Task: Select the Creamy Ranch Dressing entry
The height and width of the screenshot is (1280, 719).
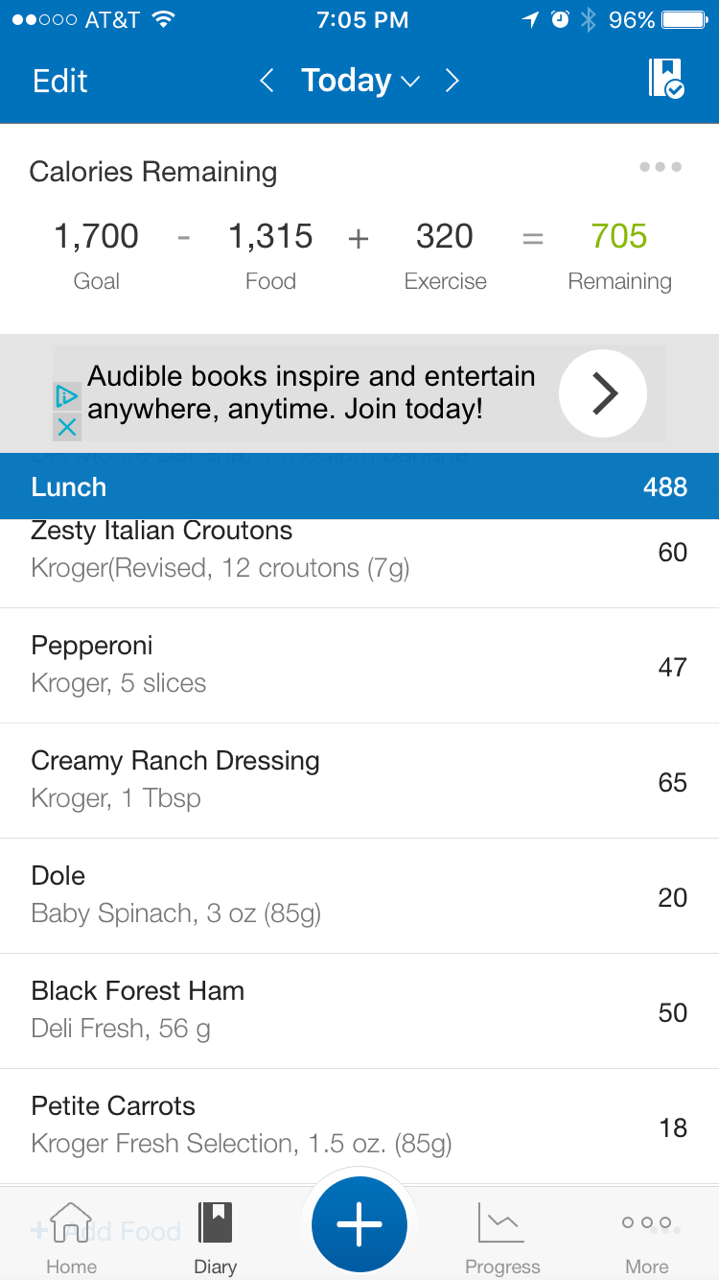Action: [x=359, y=780]
